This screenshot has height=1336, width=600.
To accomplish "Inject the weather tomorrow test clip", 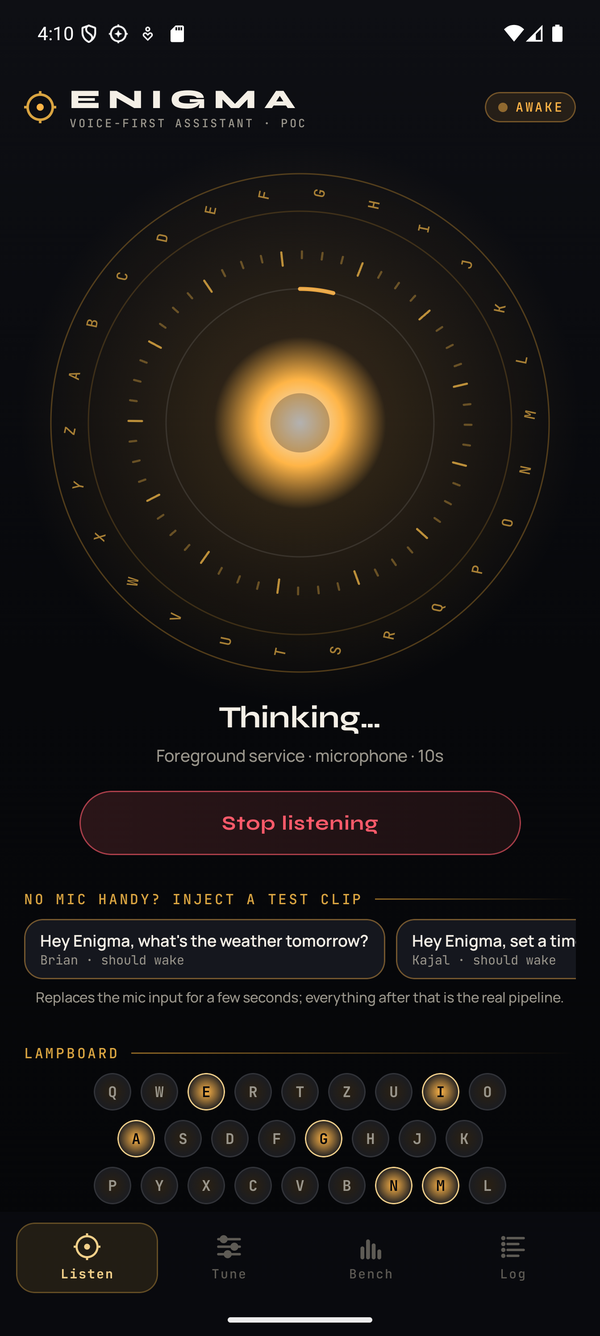I will click(x=204, y=949).
